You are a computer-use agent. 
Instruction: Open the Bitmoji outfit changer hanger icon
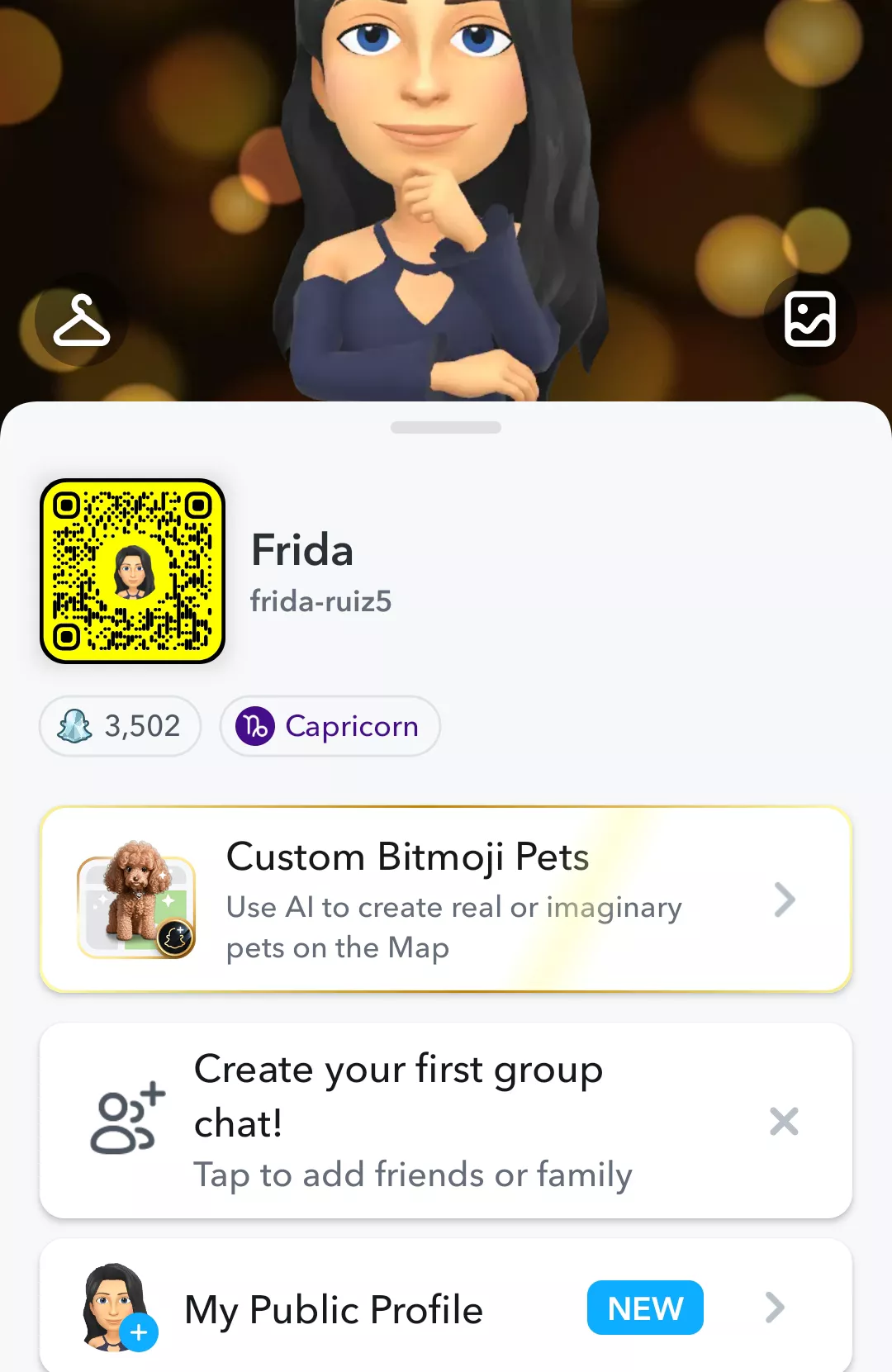click(x=81, y=321)
